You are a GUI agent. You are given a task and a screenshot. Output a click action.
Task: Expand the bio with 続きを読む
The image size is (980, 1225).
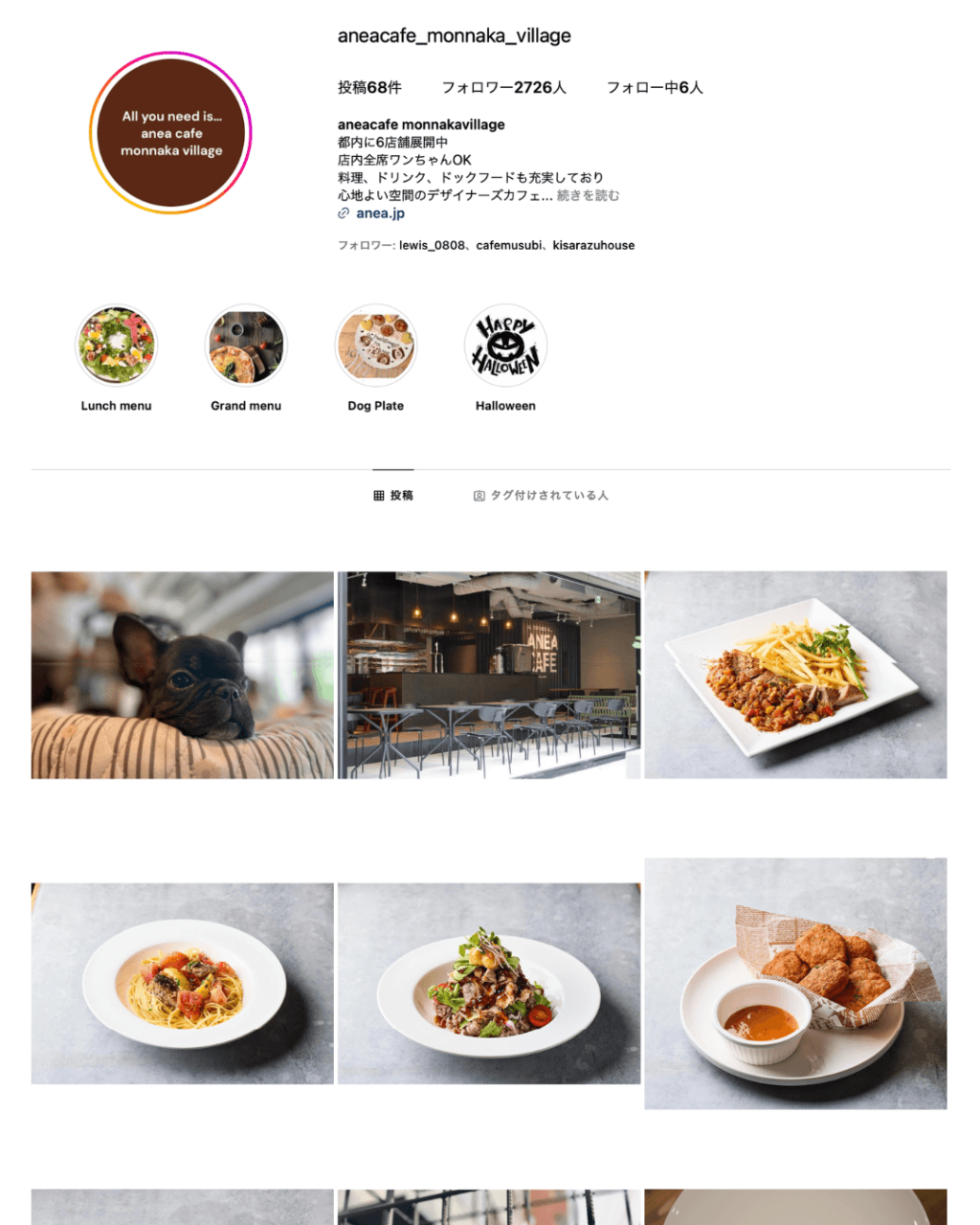point(588,195)
